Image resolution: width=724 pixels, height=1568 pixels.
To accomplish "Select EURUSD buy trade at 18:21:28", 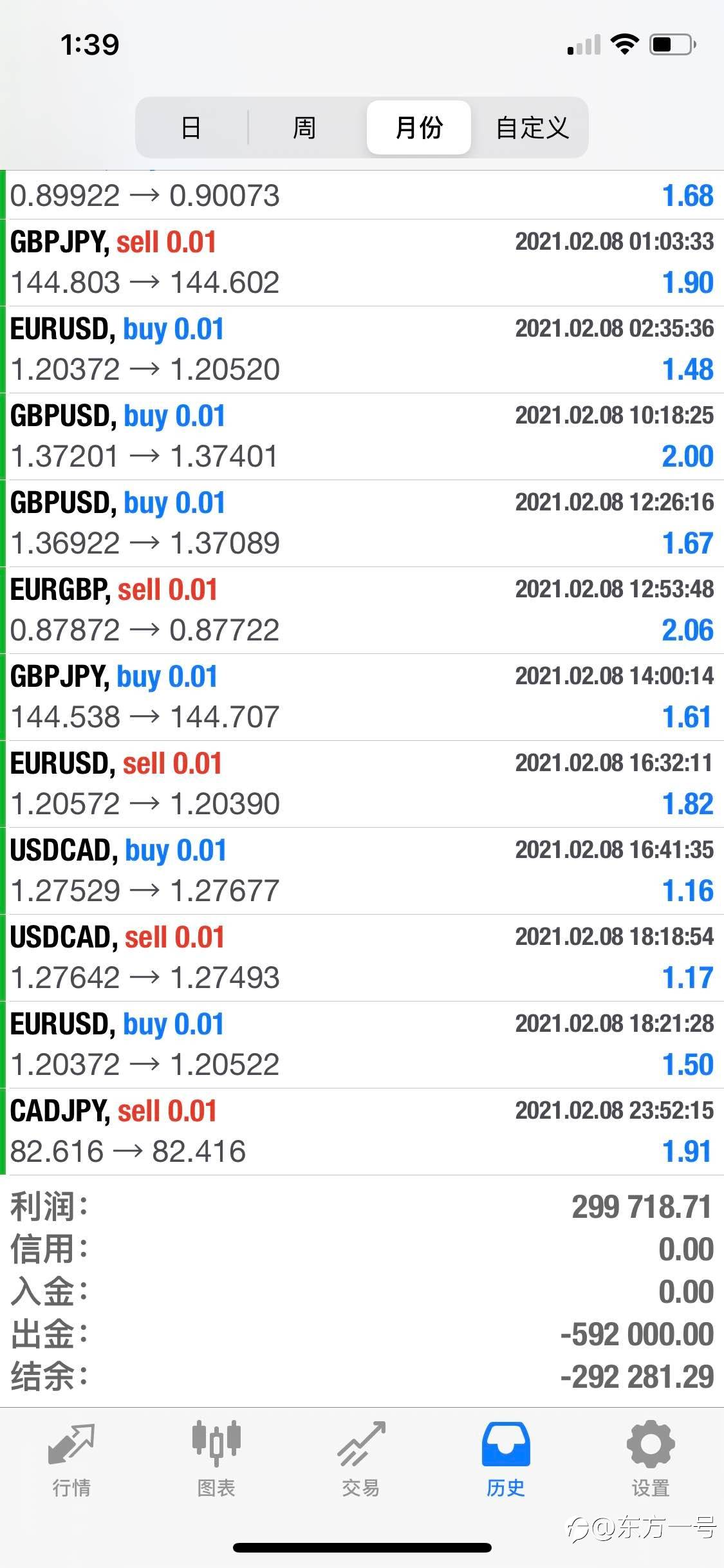I will tap(362, 1045).
